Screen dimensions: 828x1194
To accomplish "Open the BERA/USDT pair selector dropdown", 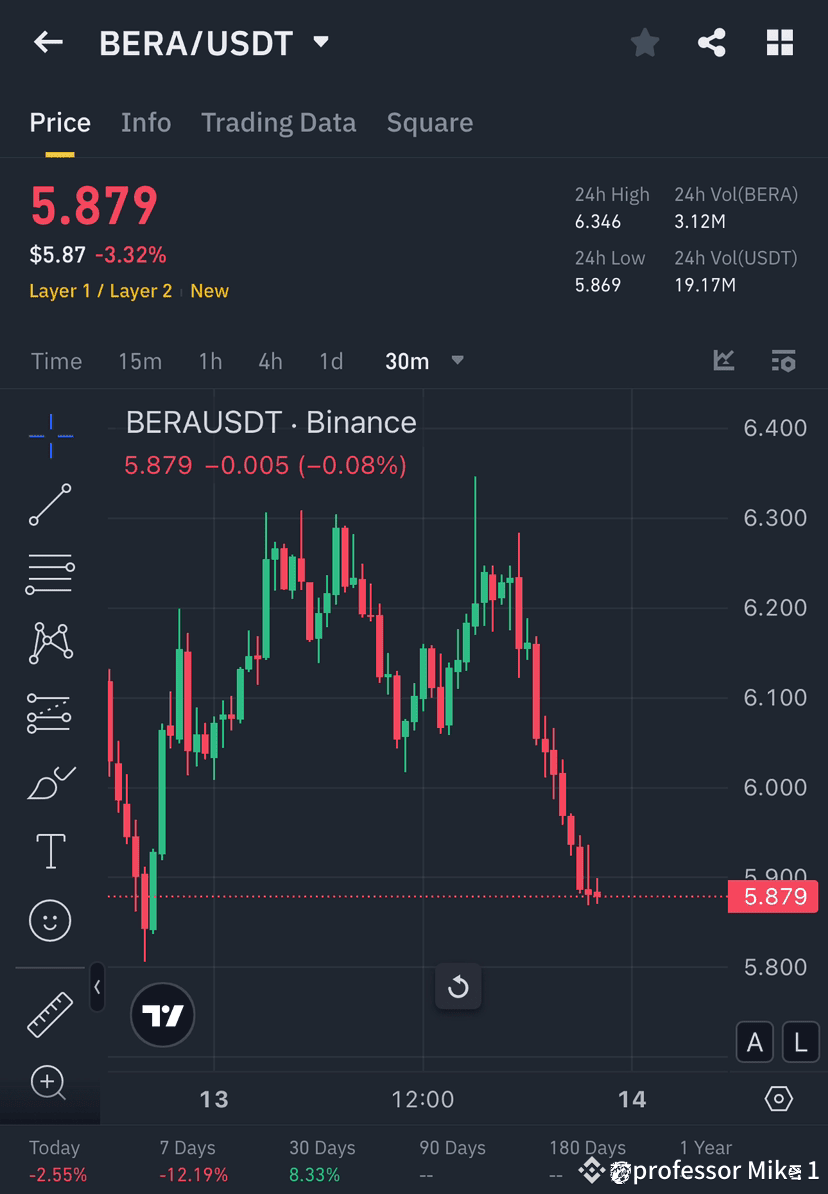I will (320, 42).
